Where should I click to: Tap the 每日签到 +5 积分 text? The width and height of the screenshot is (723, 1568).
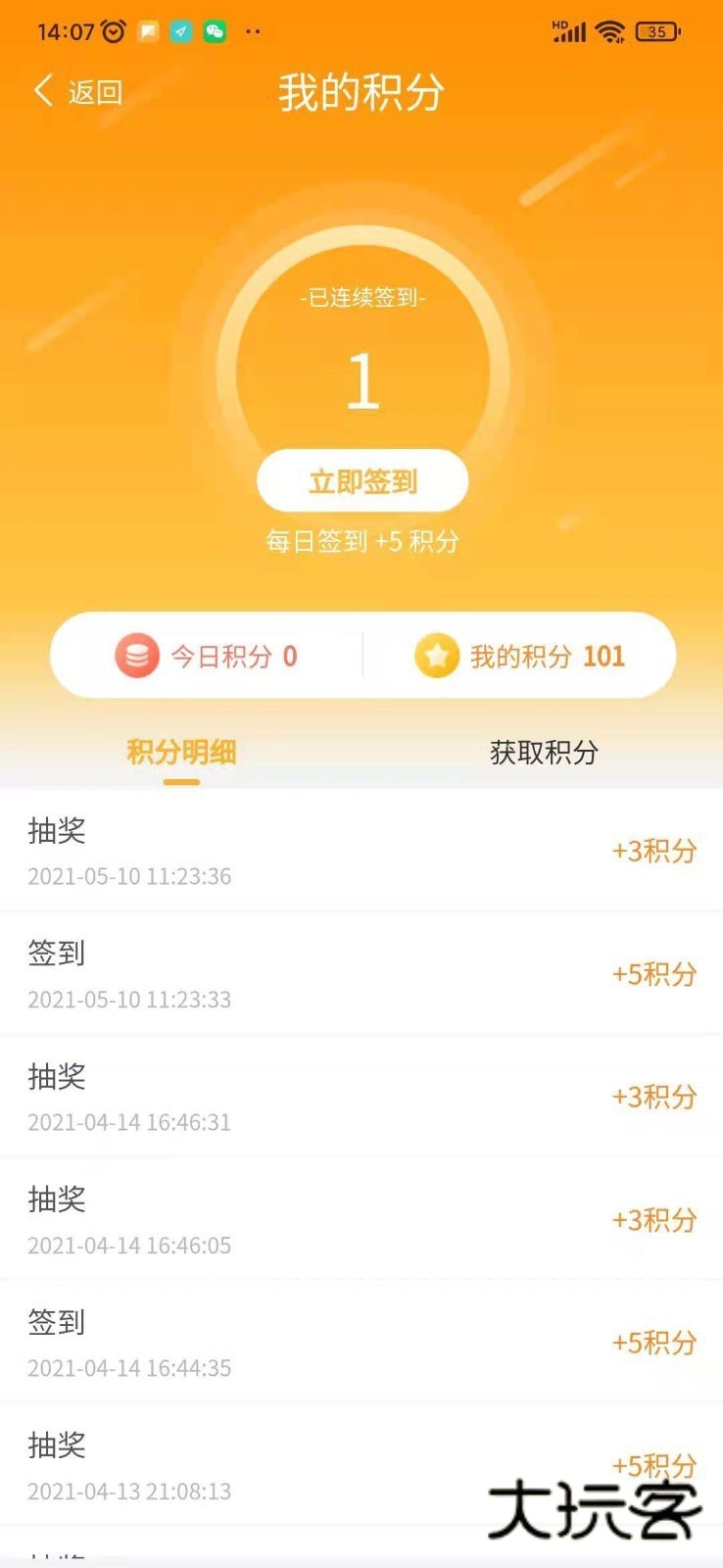pos(361,540)
